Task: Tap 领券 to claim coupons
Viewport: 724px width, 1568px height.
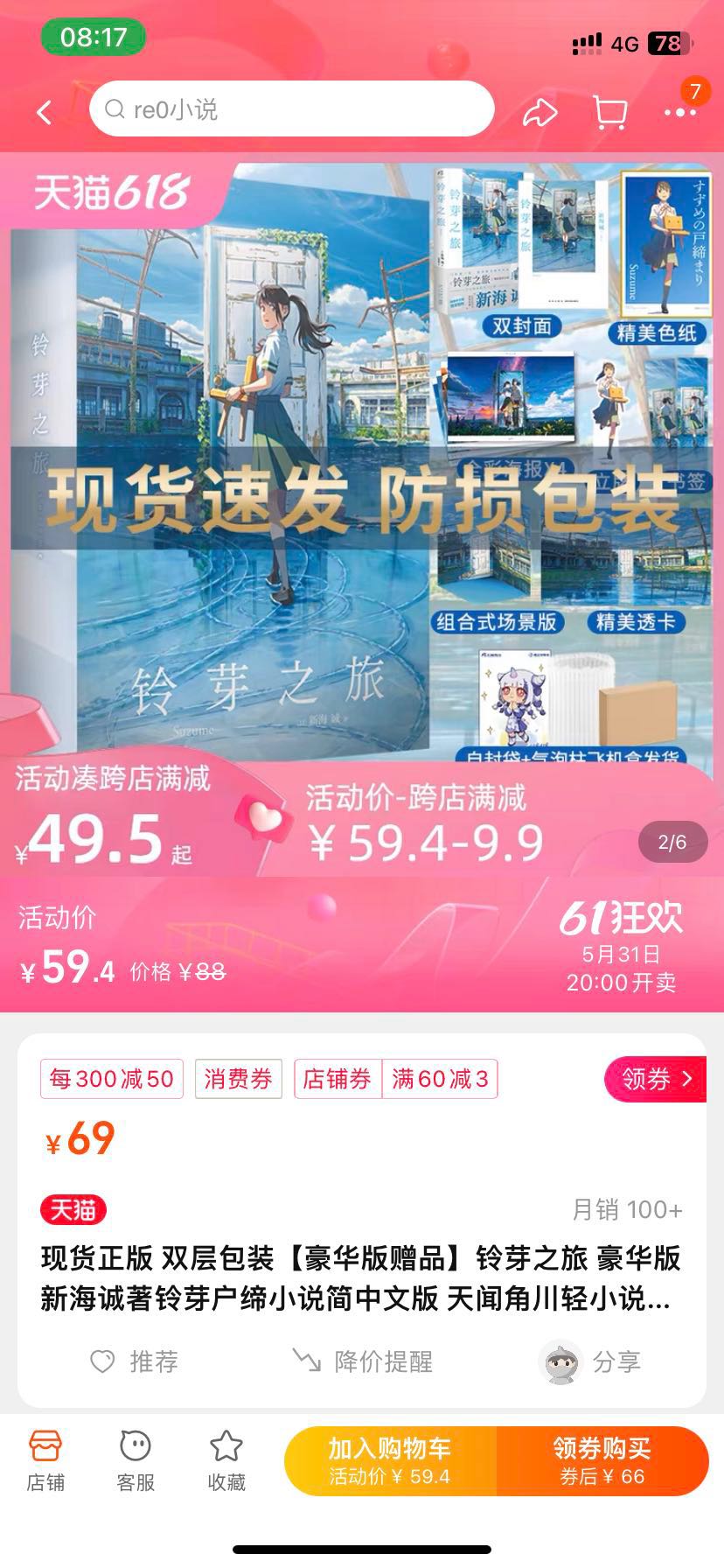Action: tap(655, 1079)
